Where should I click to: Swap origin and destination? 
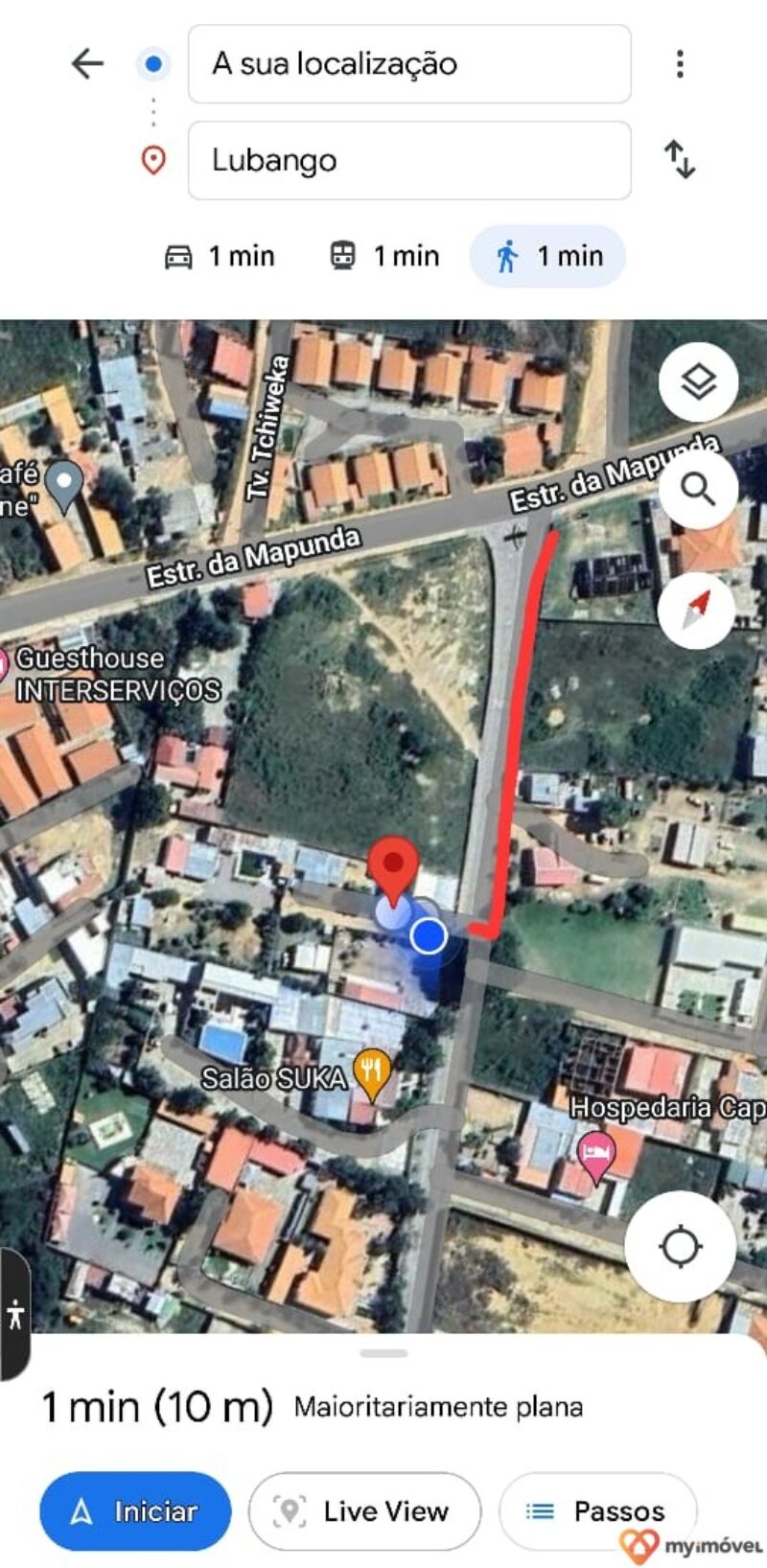(680, 159)
